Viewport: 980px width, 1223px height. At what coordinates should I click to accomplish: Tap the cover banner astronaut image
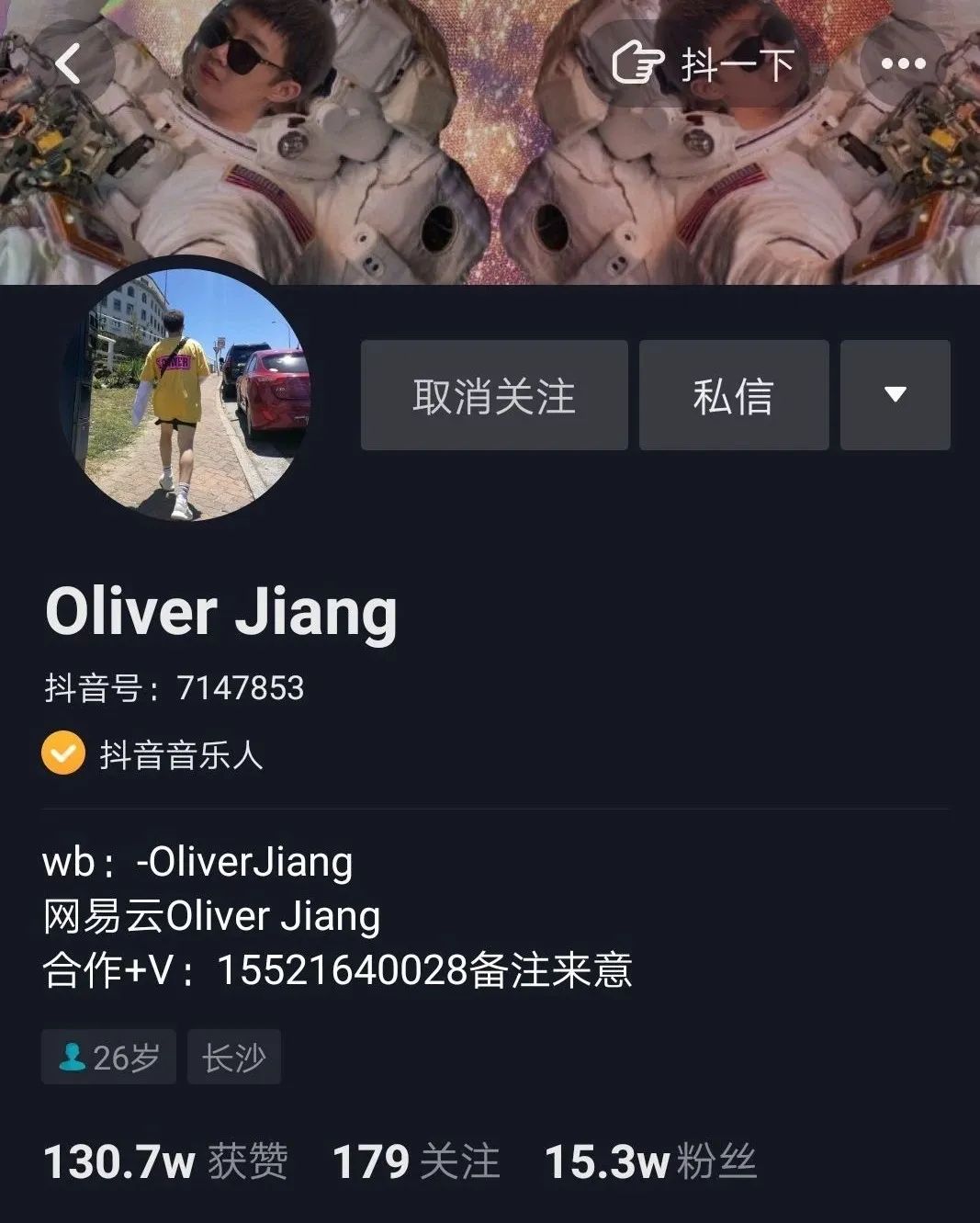pyautogui.click(x=490, y=138)
